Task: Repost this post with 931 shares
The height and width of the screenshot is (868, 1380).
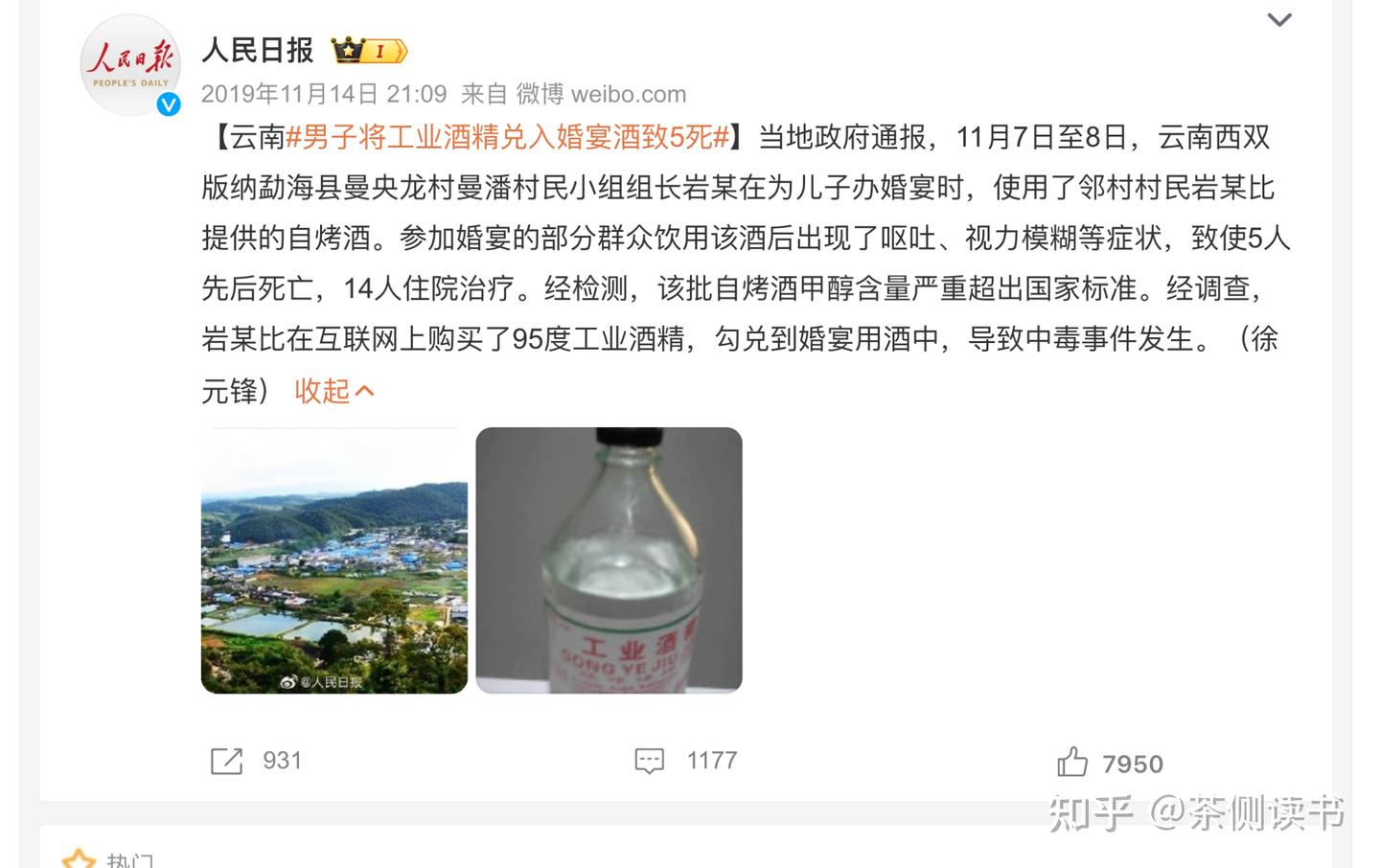Action: (x=254, y=761)
